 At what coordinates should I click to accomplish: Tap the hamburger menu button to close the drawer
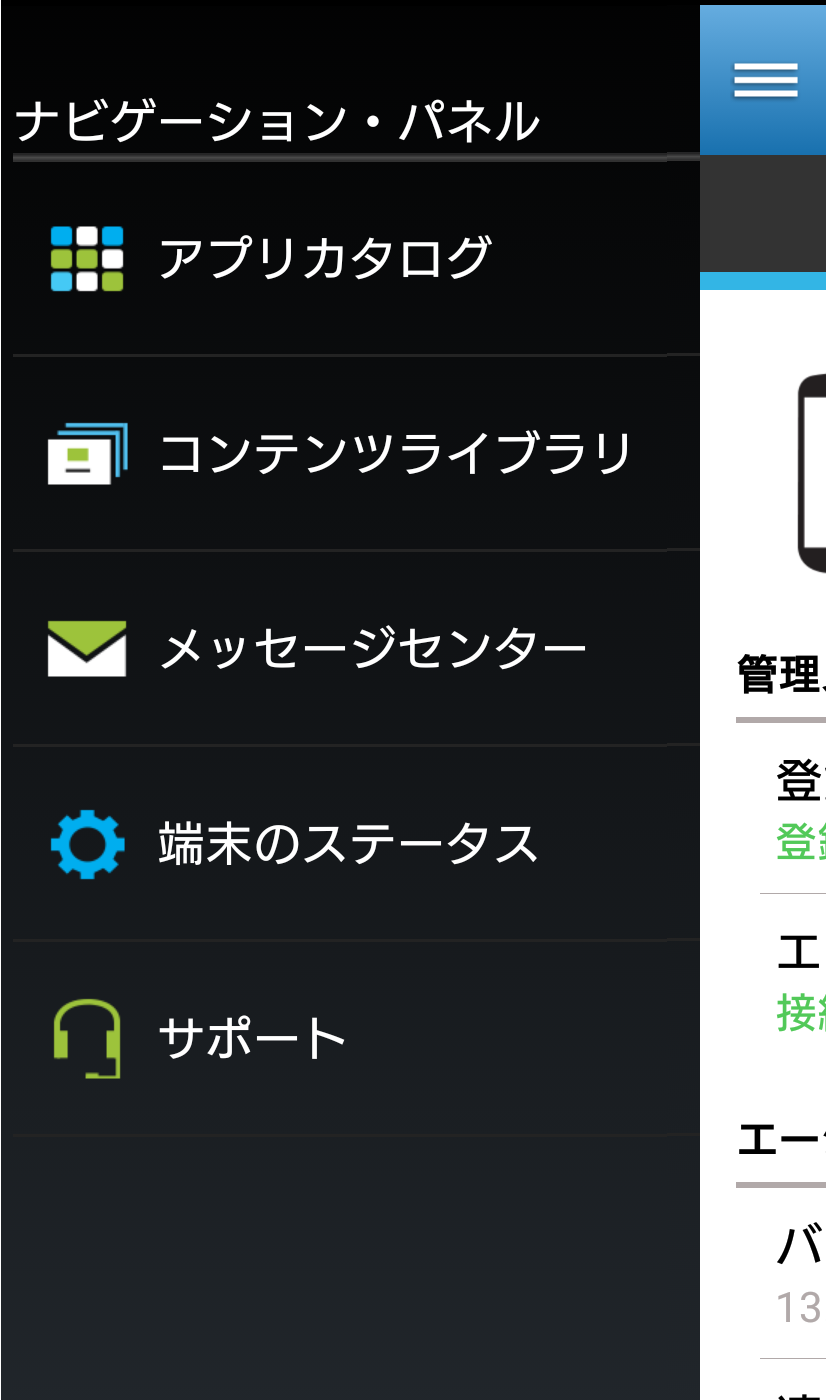point(765,81)
